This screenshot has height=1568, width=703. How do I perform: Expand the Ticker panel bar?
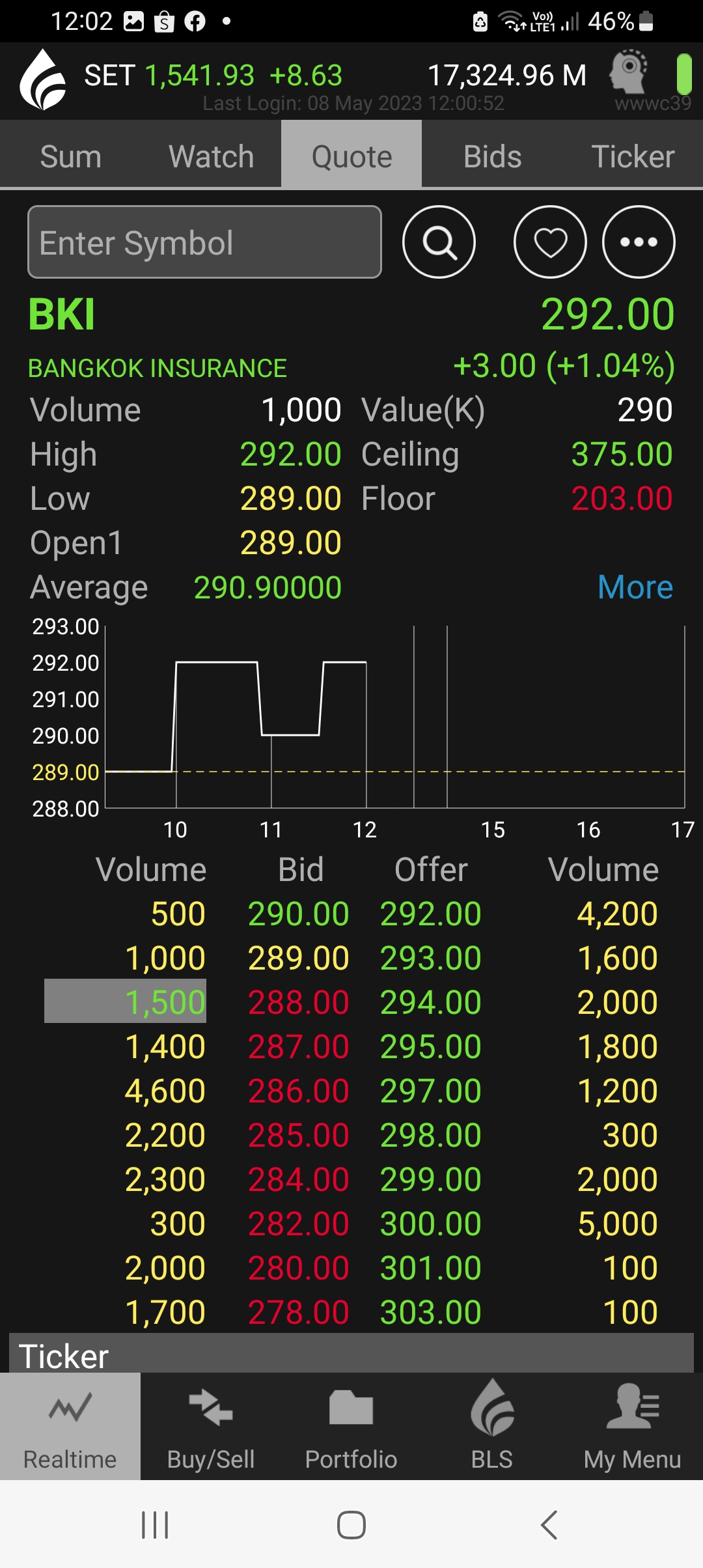(x=351, y=1353)
